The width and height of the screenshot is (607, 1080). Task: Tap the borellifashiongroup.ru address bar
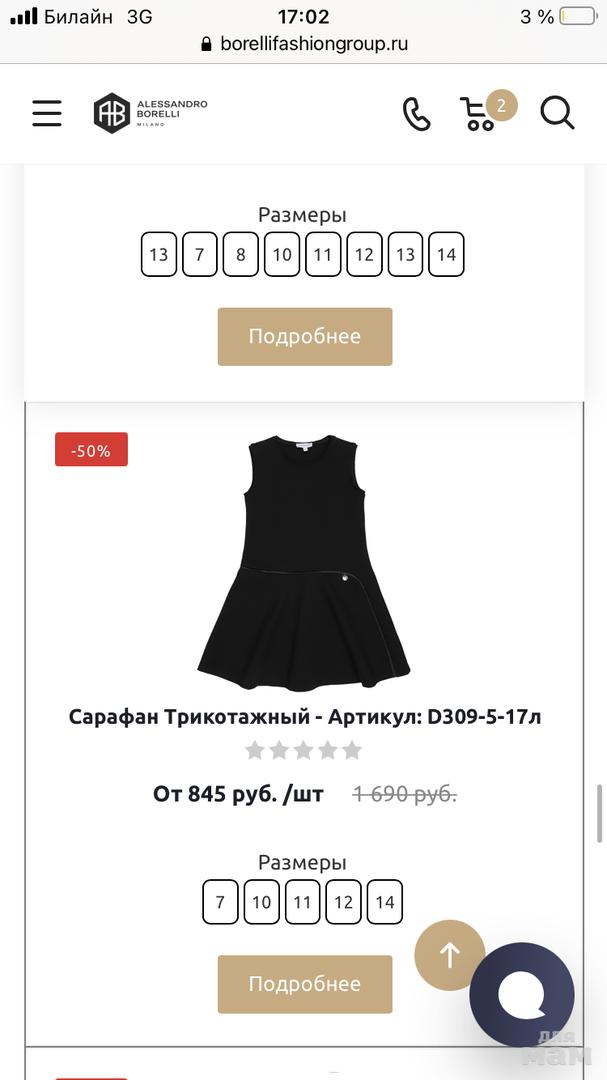click(304, 44)
